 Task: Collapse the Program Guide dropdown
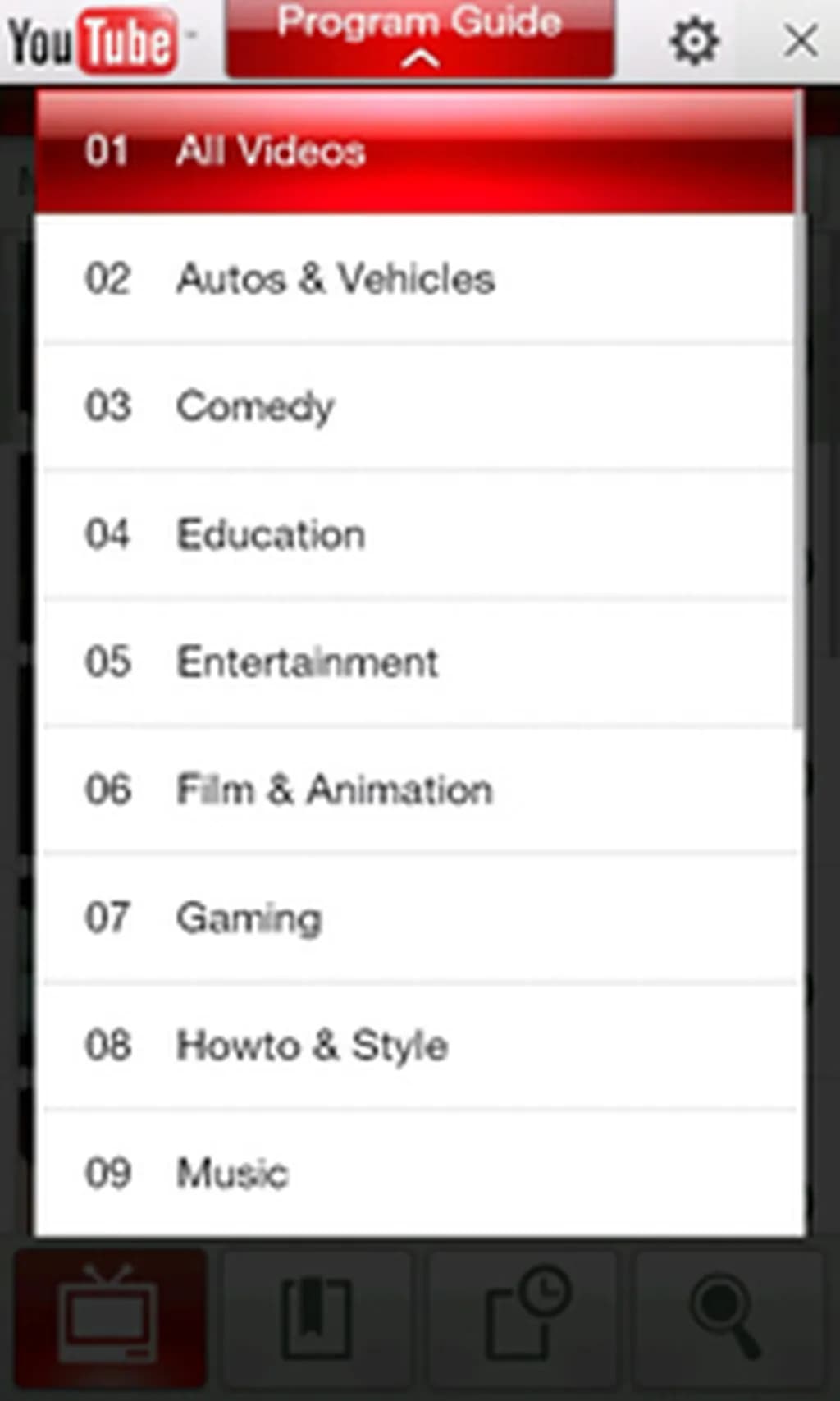click(419, 39)
